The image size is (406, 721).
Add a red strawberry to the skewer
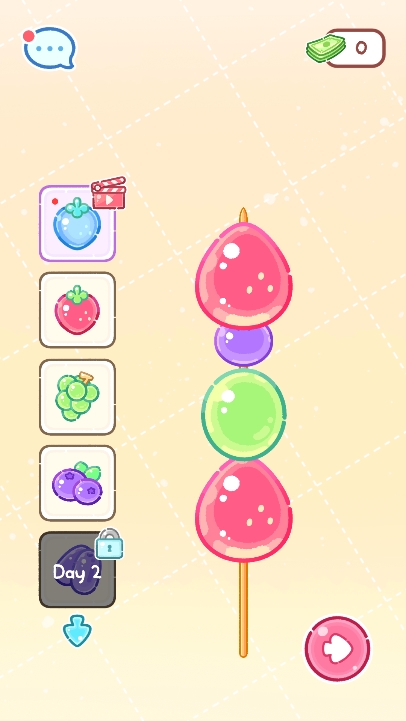pos(77,310)
